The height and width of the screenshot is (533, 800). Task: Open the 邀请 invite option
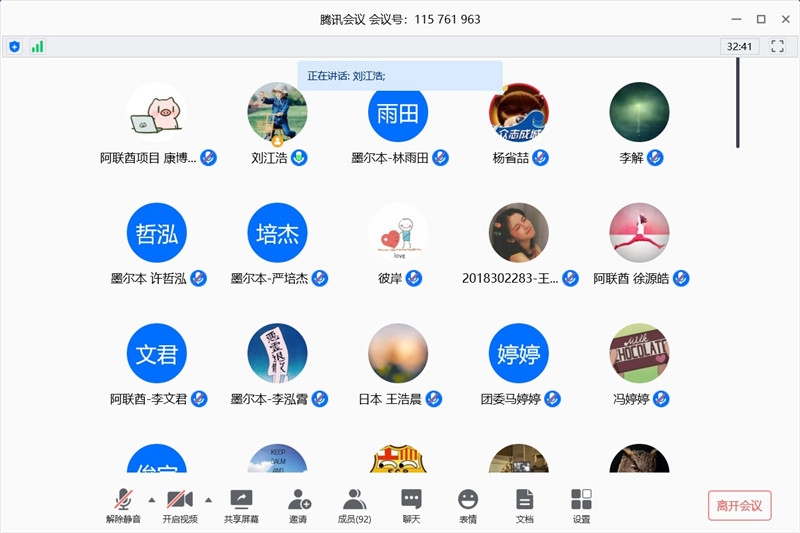click(x=298, y=504)
